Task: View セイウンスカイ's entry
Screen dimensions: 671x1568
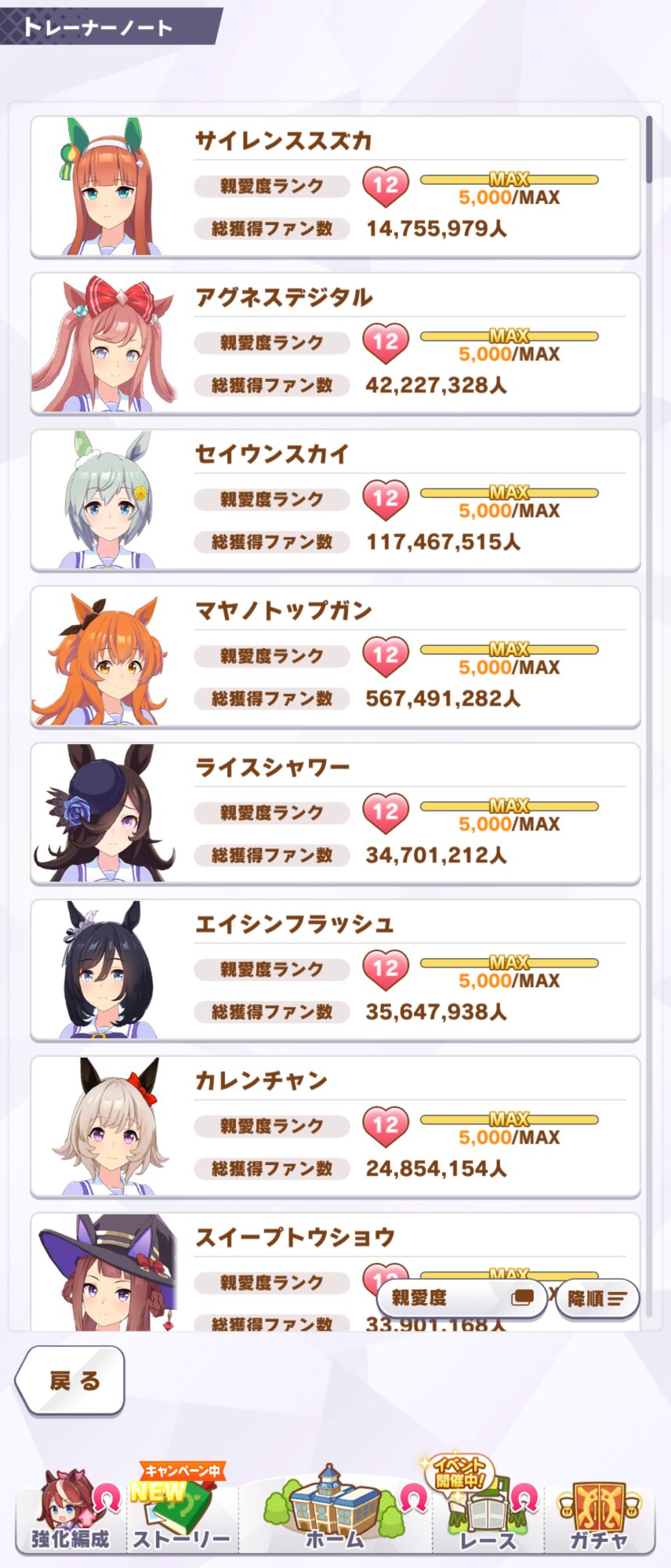Action: point(335,500)
